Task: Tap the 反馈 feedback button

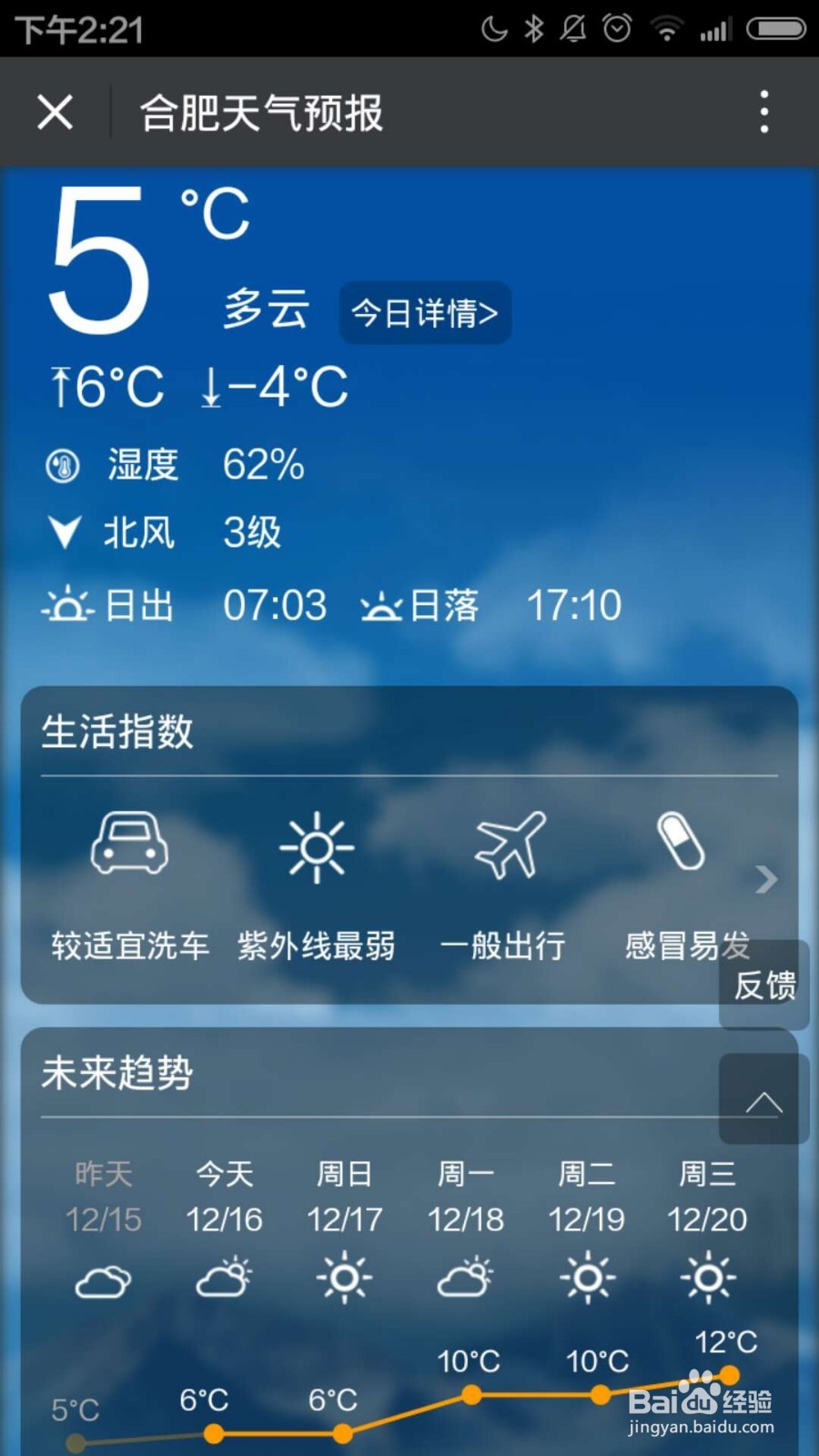Action: (x=764, y=985)
